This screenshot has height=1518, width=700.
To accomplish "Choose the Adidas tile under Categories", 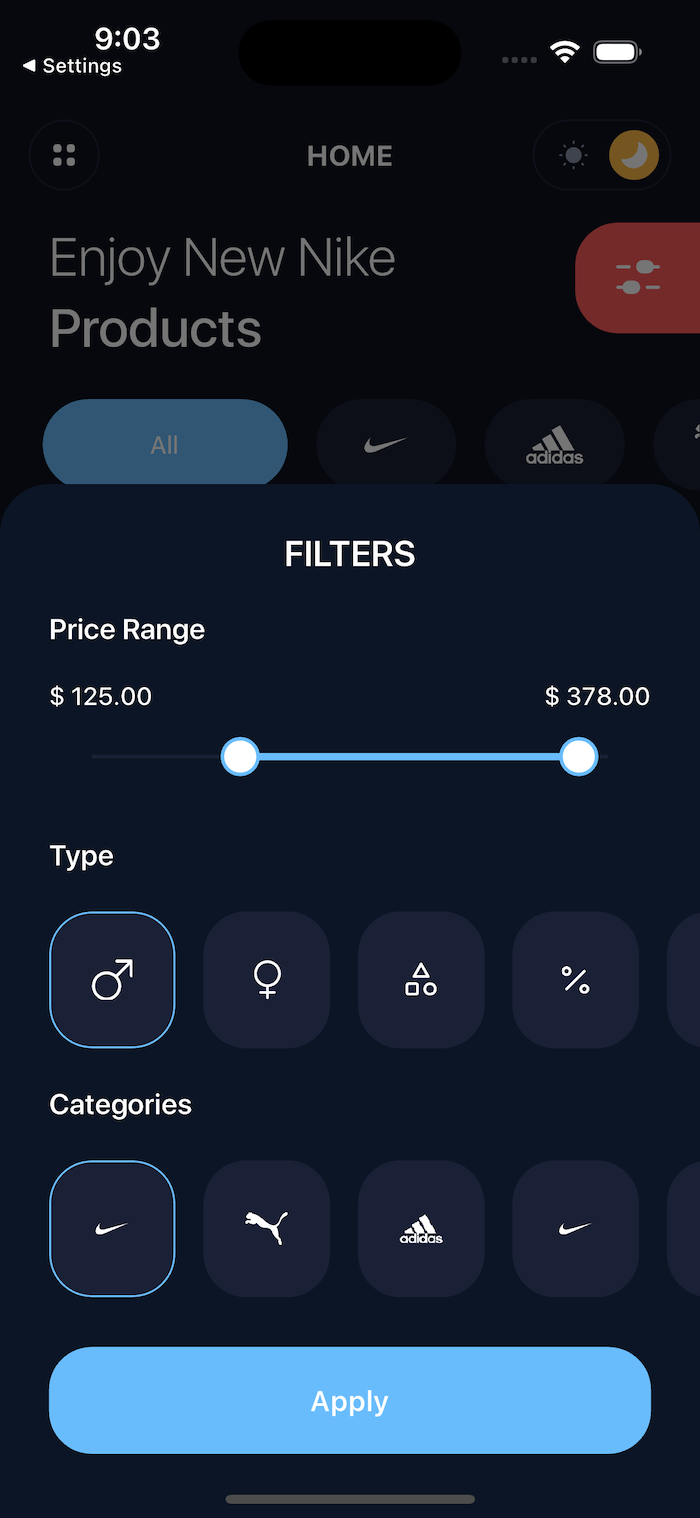I will (x=421, y=1228).
